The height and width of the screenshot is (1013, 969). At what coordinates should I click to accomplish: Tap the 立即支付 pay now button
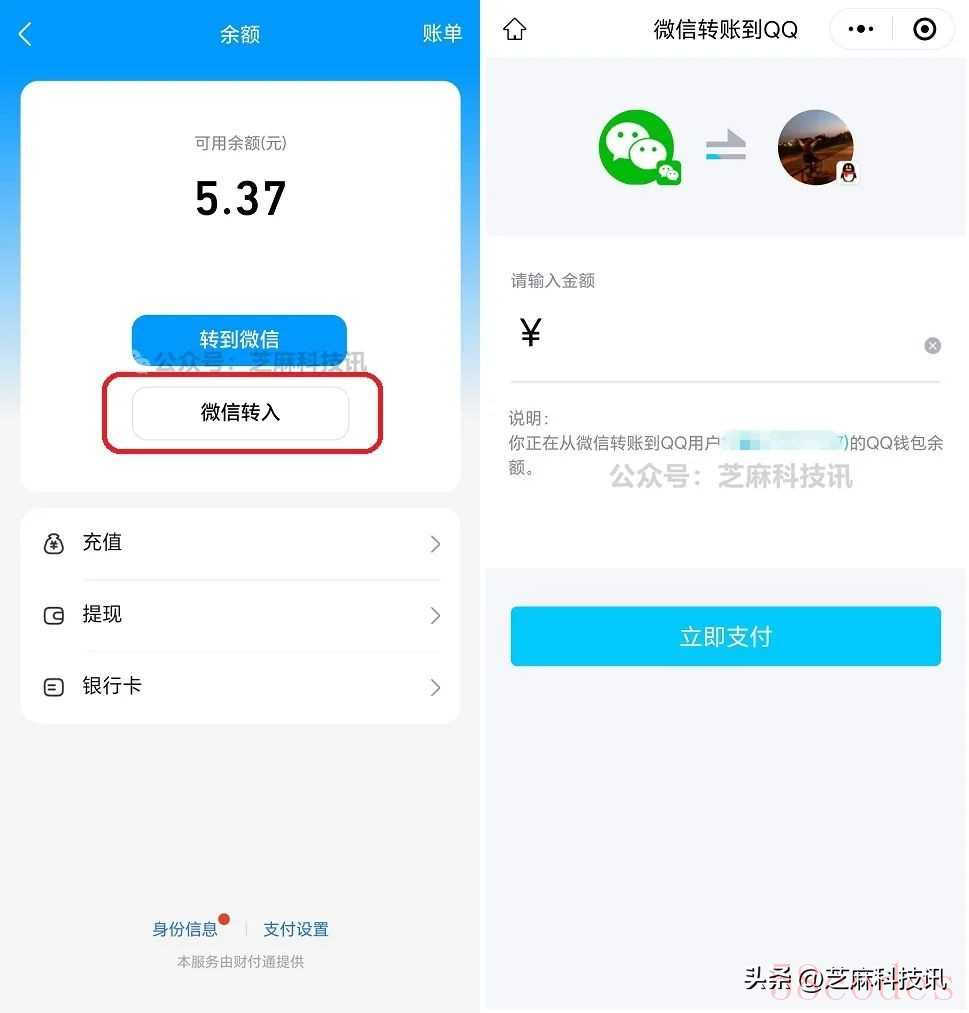(725, 636)
